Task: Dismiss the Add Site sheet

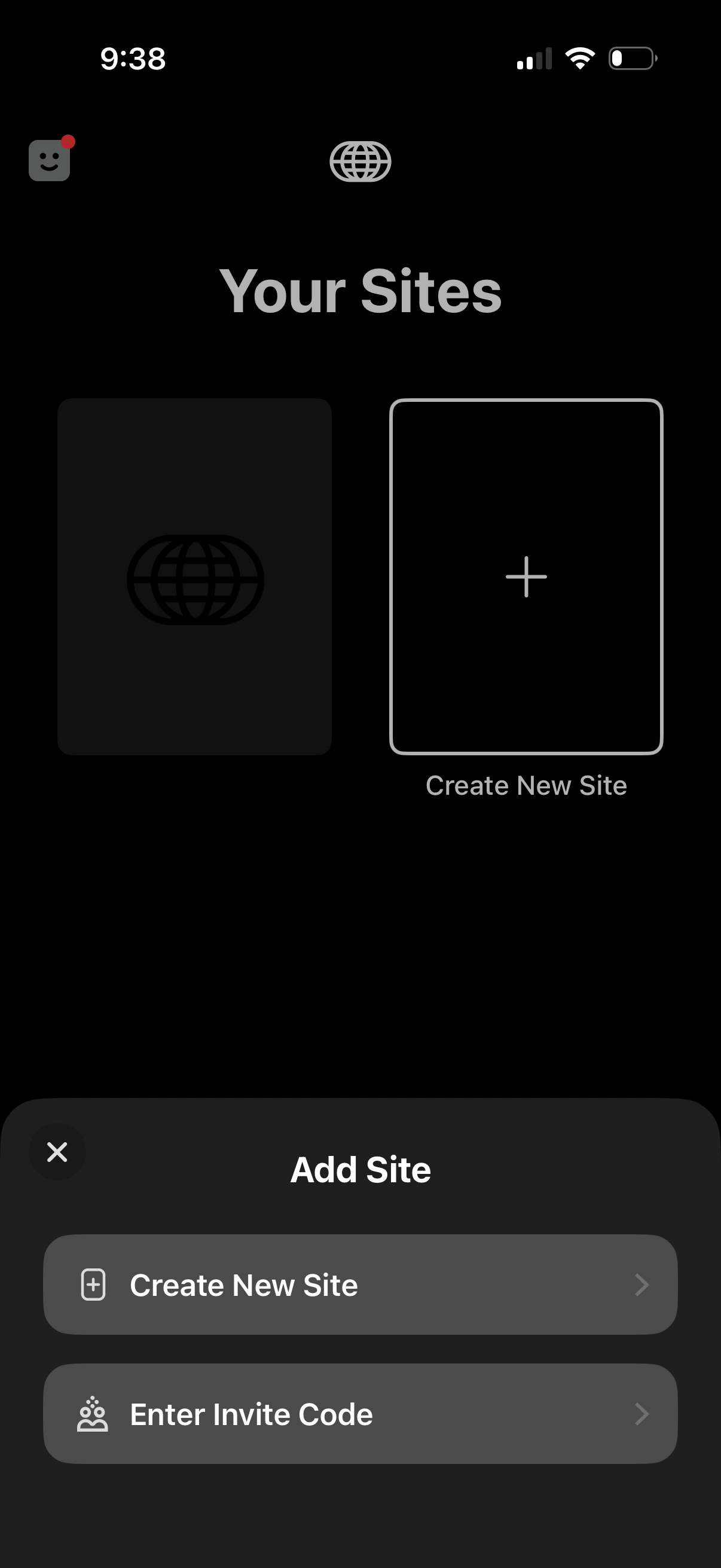Action: click(x=57, y=1151)
